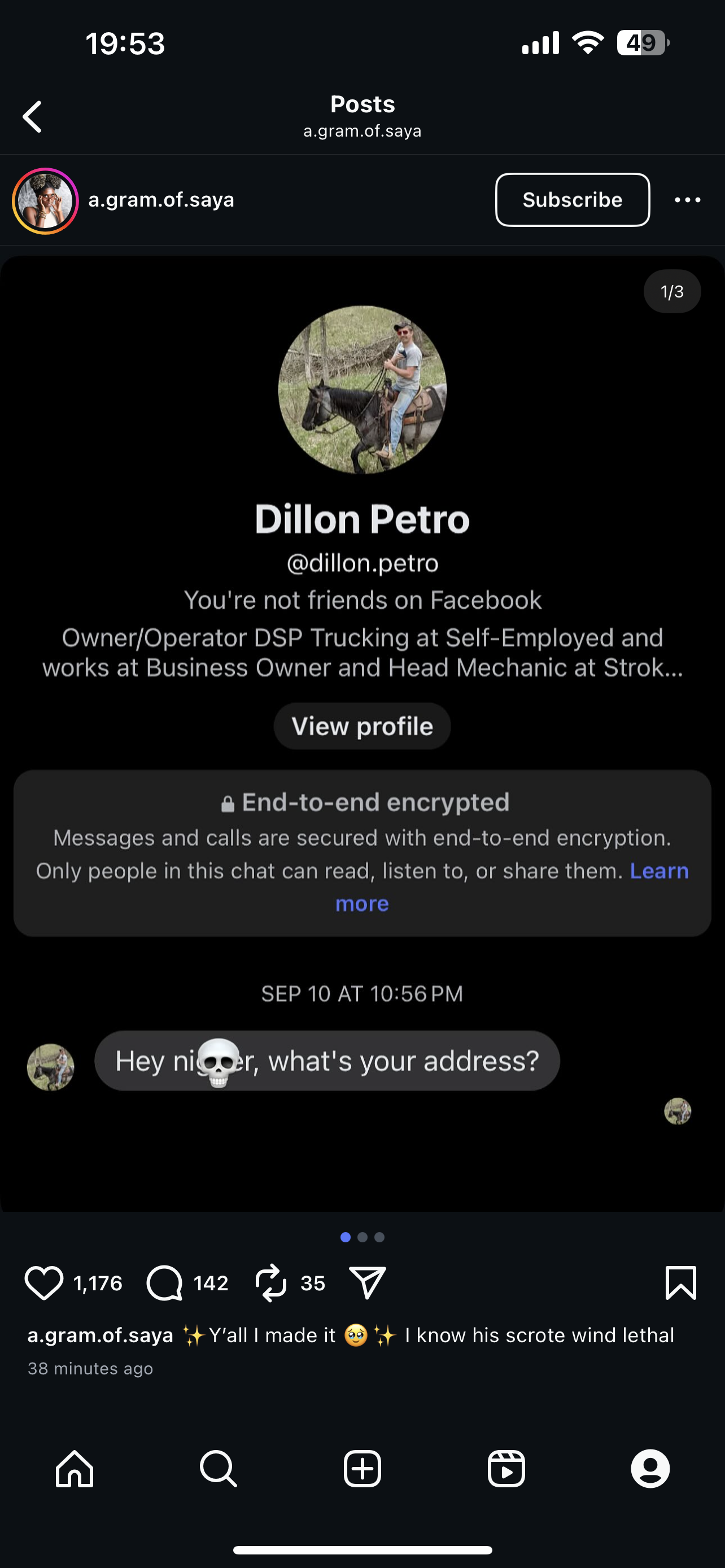The width and height of the screenshot is (725, 1568).
Task: Repost this post
Action: click(x=271, y=1282)
